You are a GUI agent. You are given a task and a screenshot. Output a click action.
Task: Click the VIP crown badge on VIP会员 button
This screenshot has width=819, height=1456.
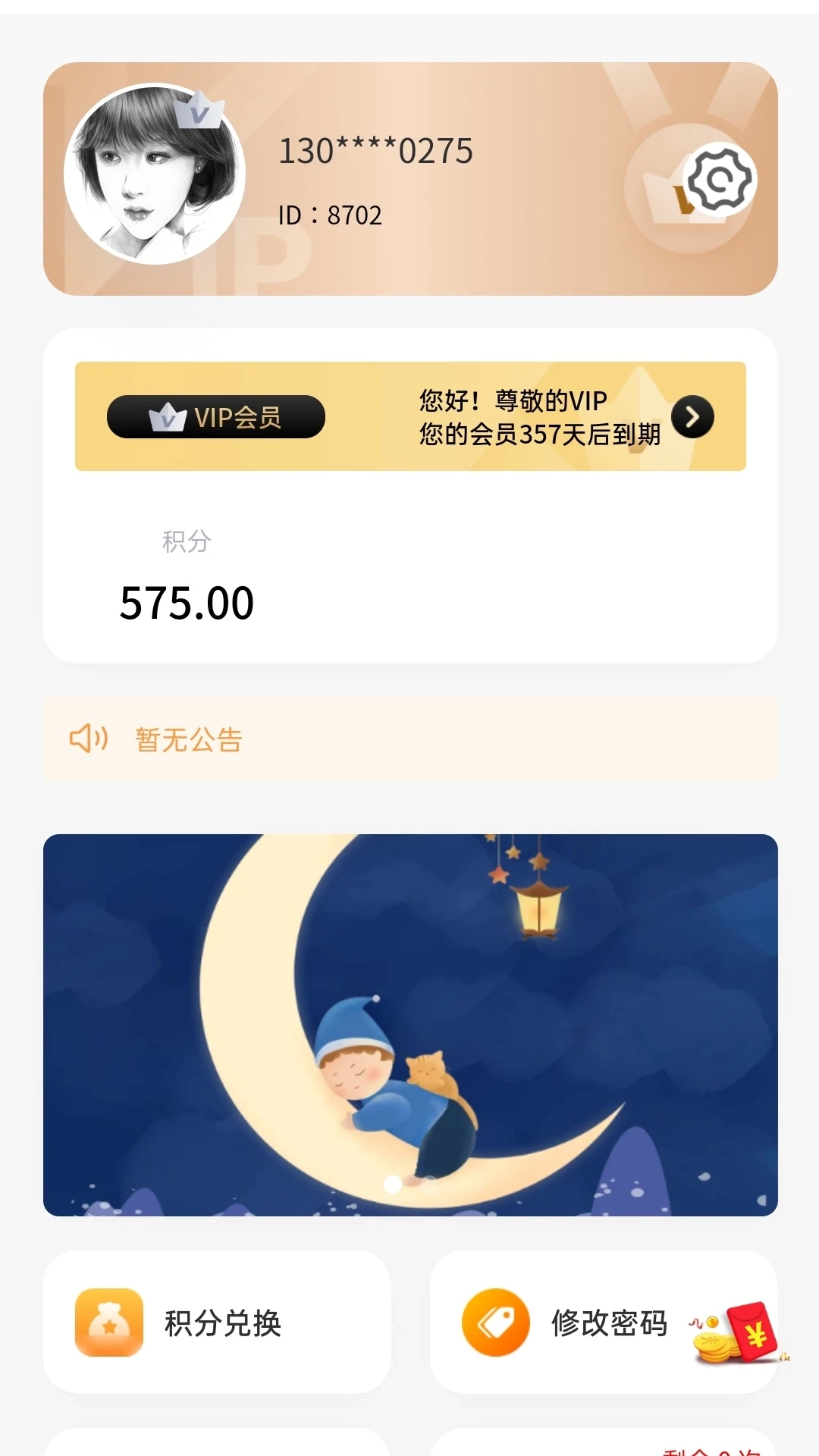(168, 416)
